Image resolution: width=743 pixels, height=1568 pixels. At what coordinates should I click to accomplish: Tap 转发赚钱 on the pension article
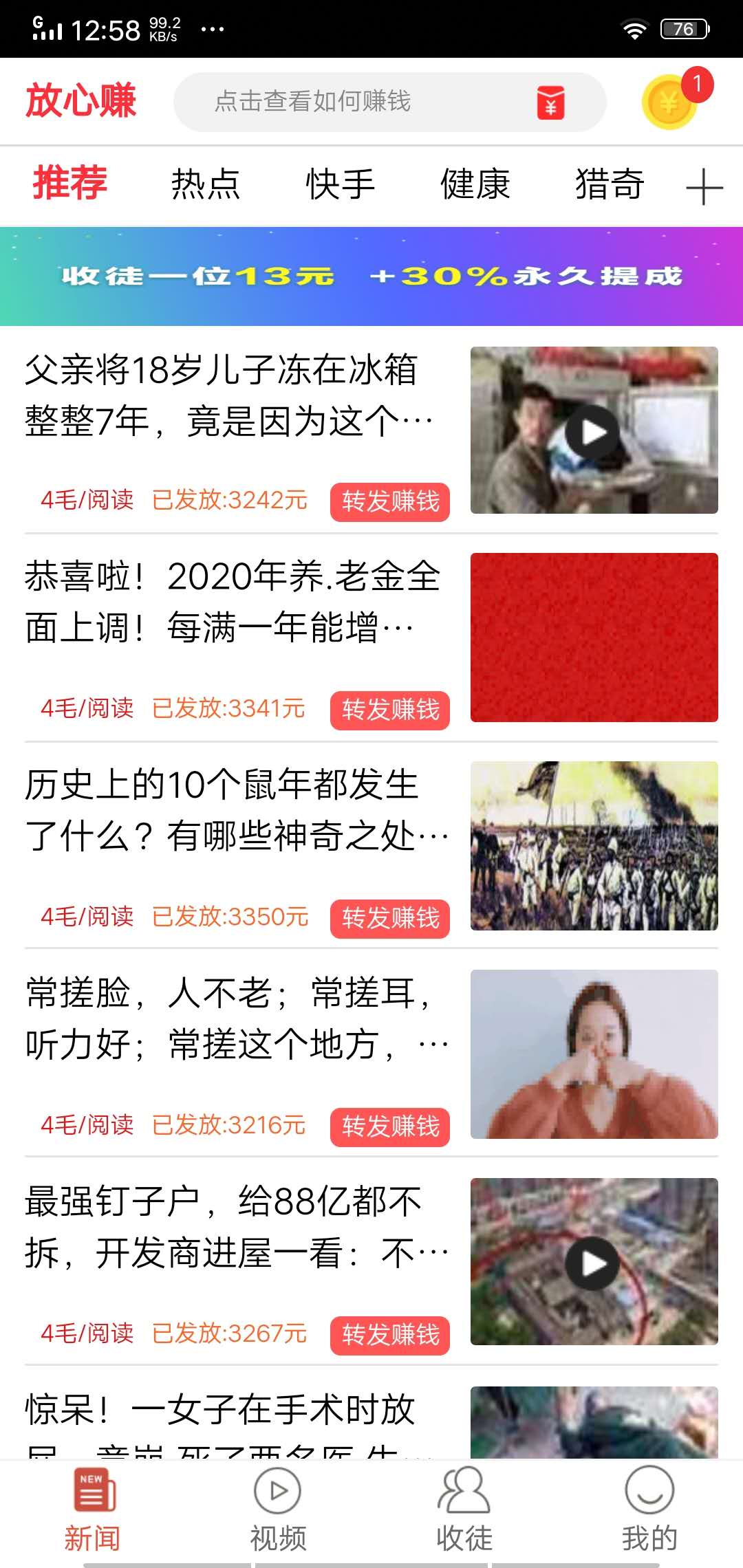tap(389, 710)
